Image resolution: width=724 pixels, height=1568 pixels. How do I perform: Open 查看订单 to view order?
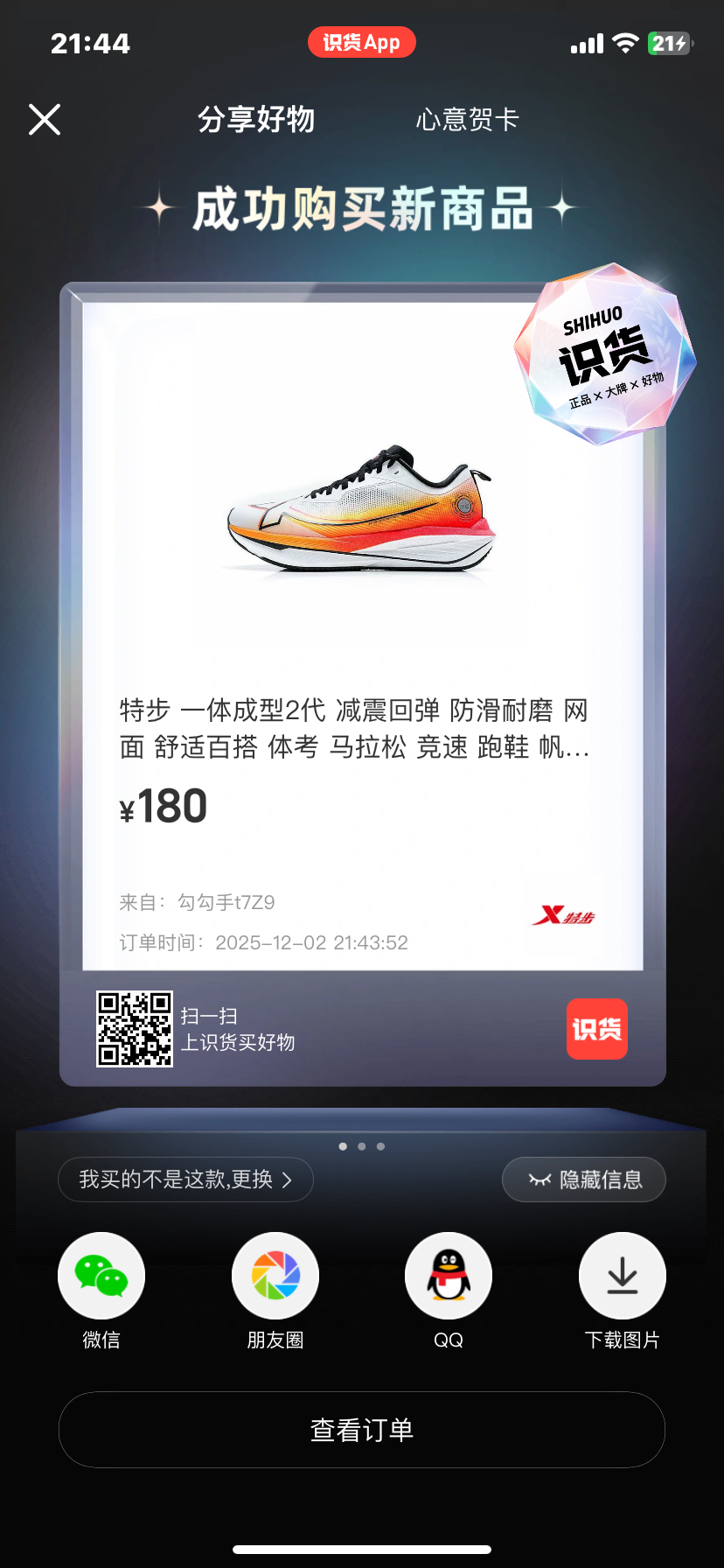point(362,1430)
